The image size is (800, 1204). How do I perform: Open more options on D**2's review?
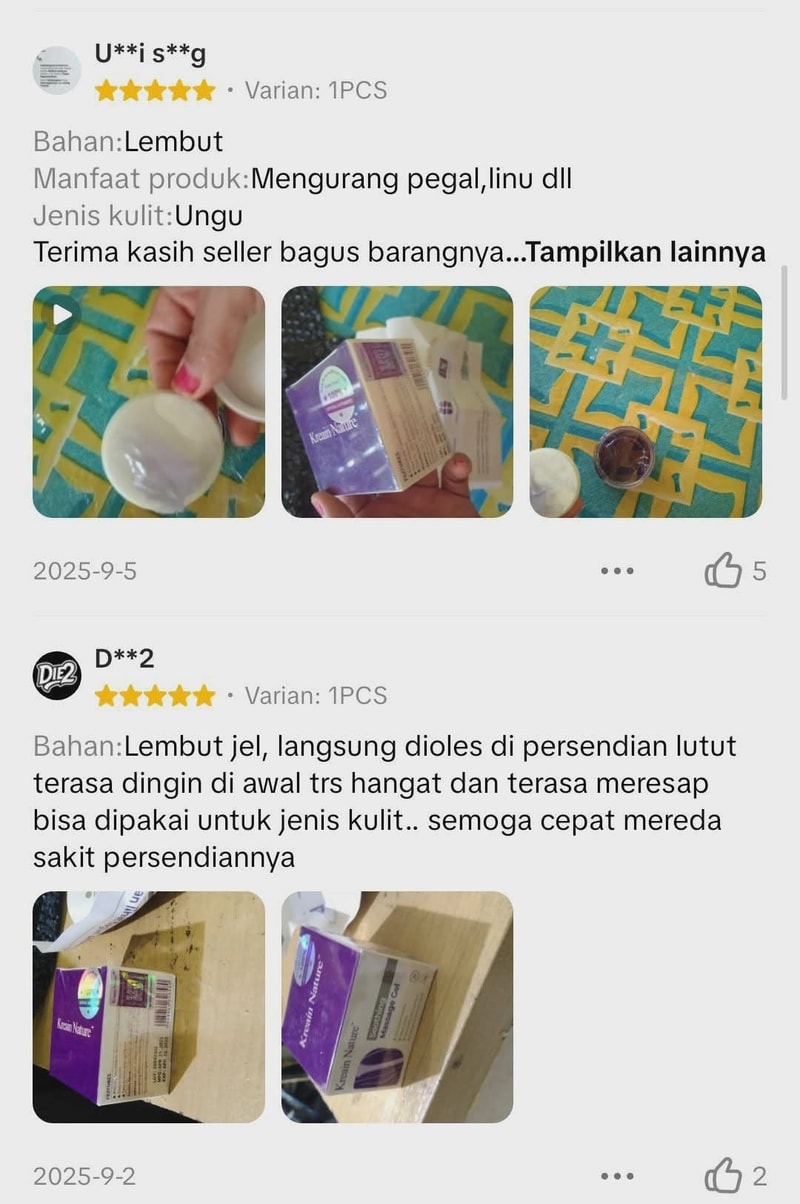click(x=617, y=1176)
